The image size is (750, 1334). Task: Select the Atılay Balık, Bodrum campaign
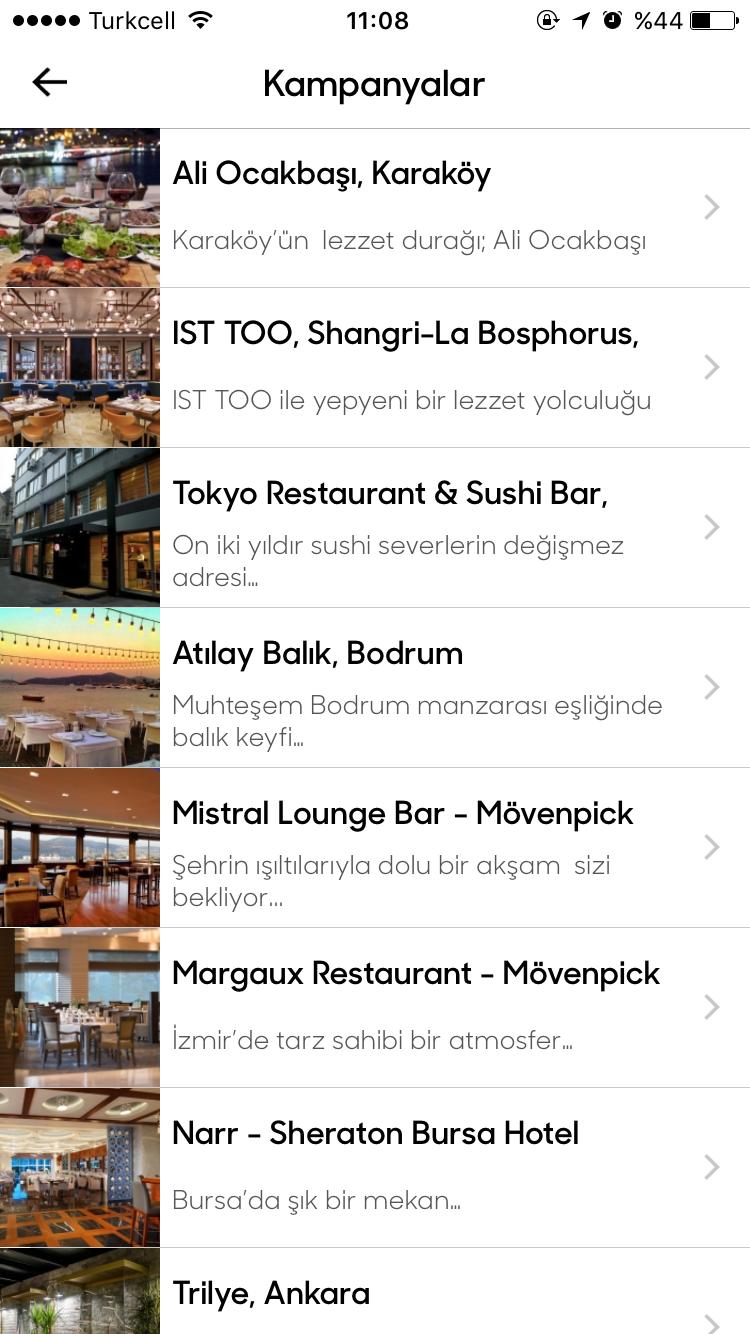click(400, 688)
